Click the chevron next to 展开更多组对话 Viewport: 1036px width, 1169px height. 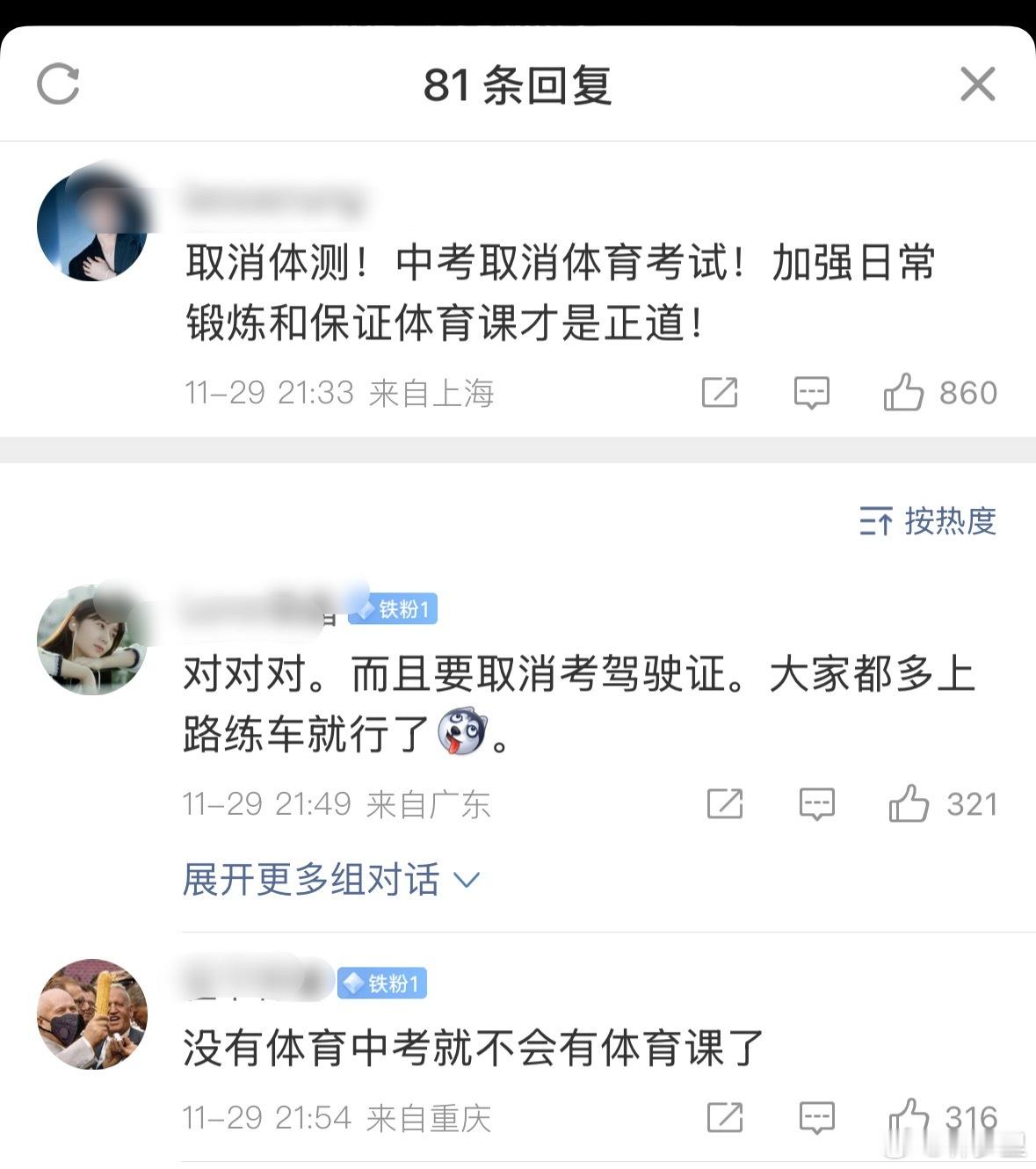pyautogui.click(x=468, y=880)
